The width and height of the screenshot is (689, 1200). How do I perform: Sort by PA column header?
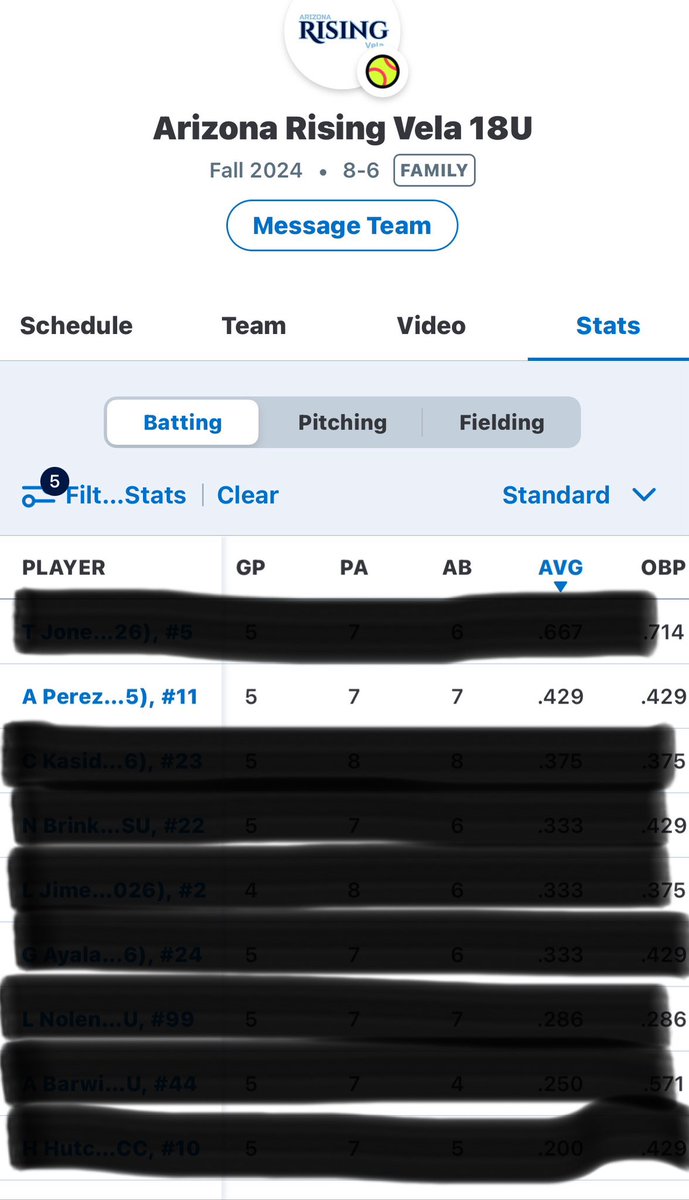pos(354,568)
